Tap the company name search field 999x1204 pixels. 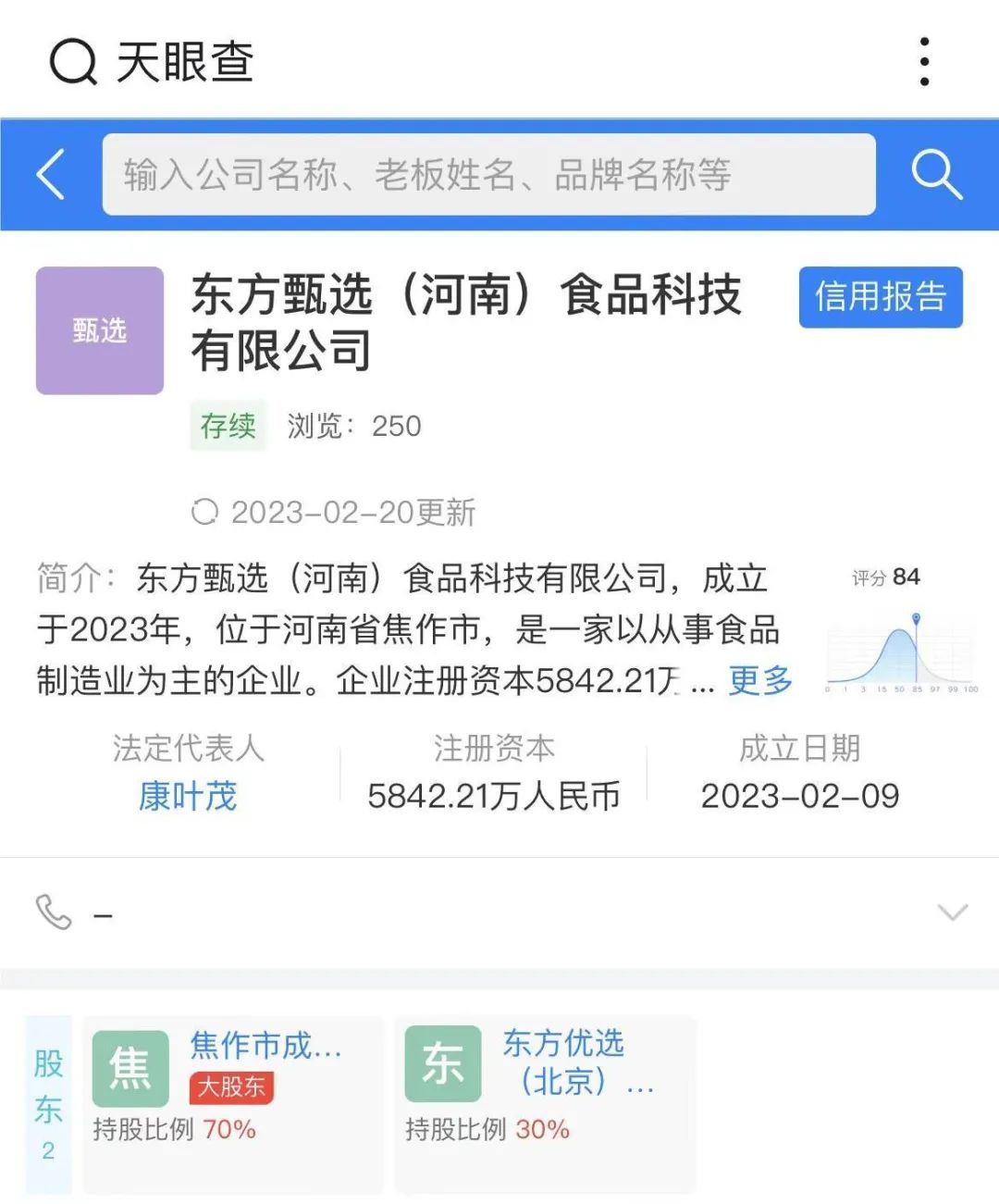point(488,174)
